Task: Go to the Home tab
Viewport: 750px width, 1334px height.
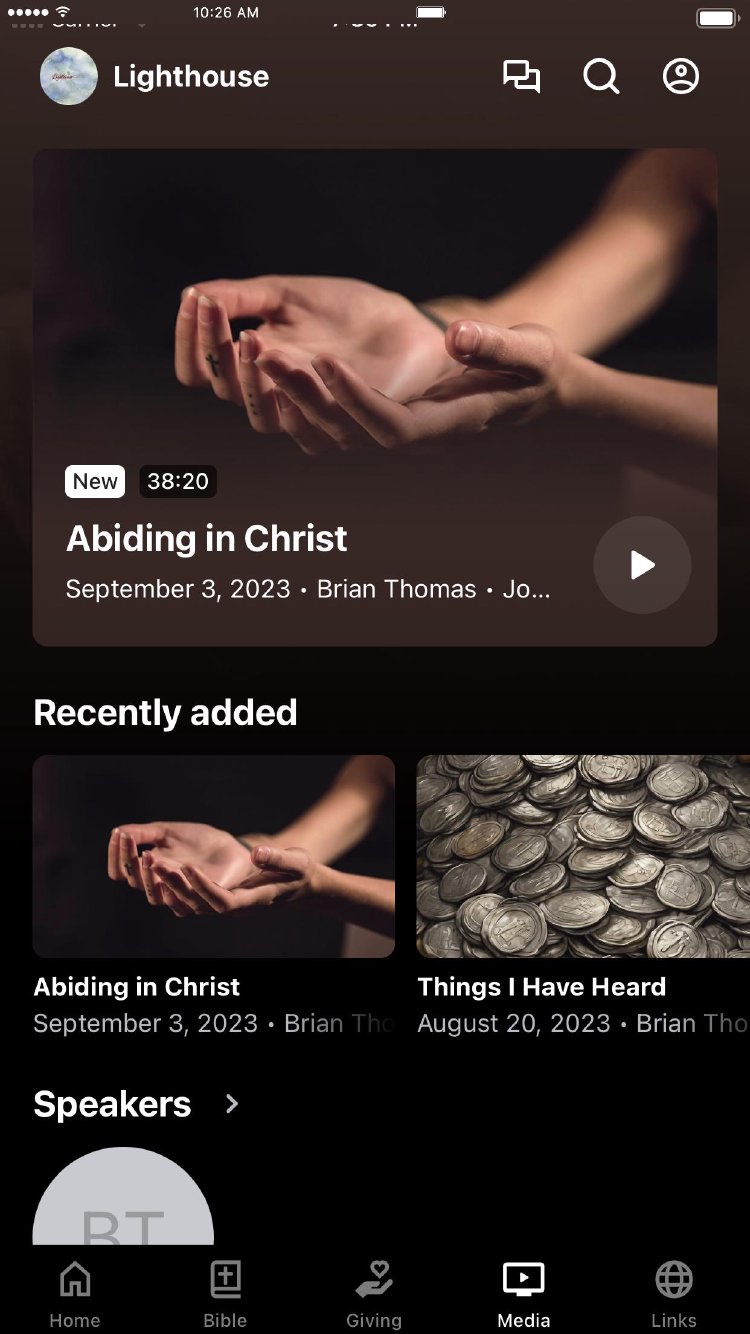Action: tap(75, 1294)
